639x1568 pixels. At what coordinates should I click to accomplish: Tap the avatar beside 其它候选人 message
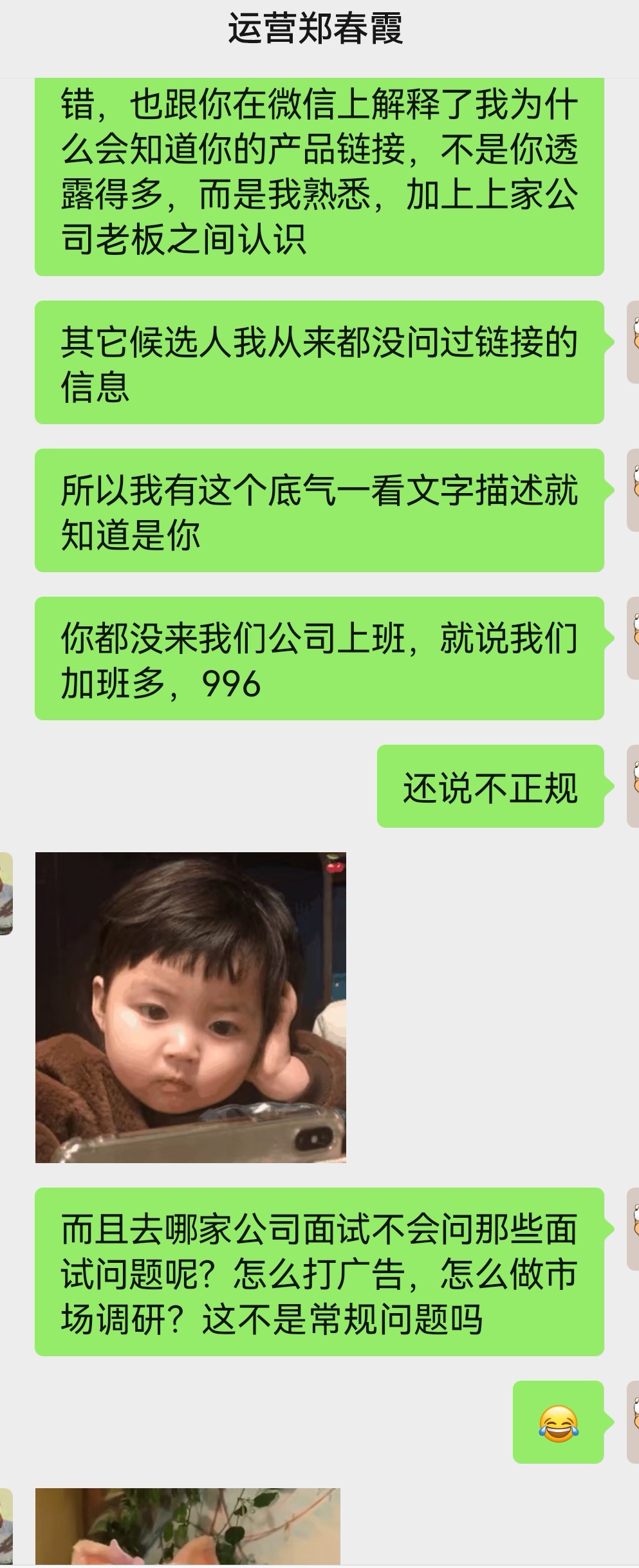[633, 342]
